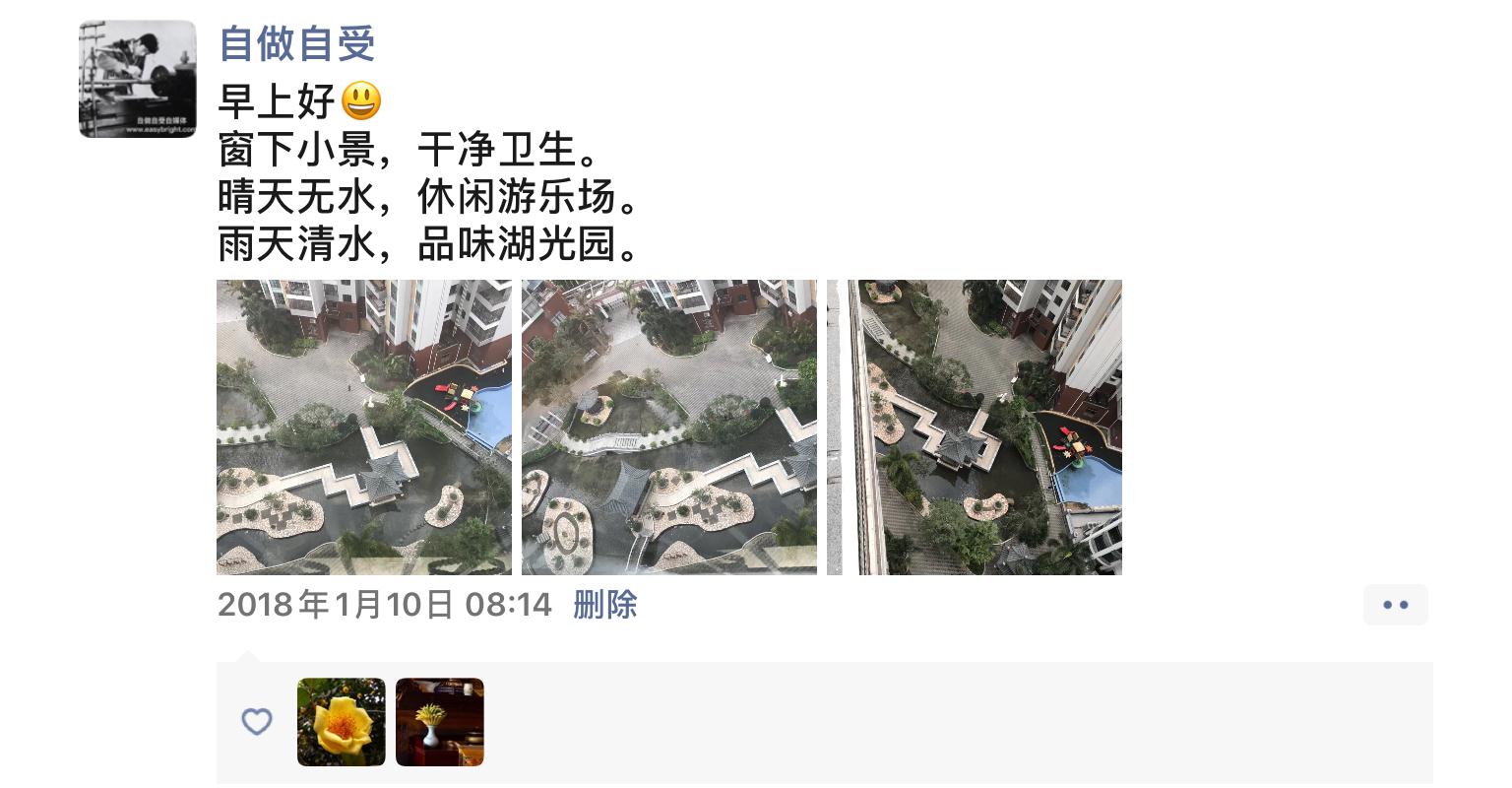Tap 删除 to delete this post
Viewport: 1512px width, 788px height.
pos(604,604)
